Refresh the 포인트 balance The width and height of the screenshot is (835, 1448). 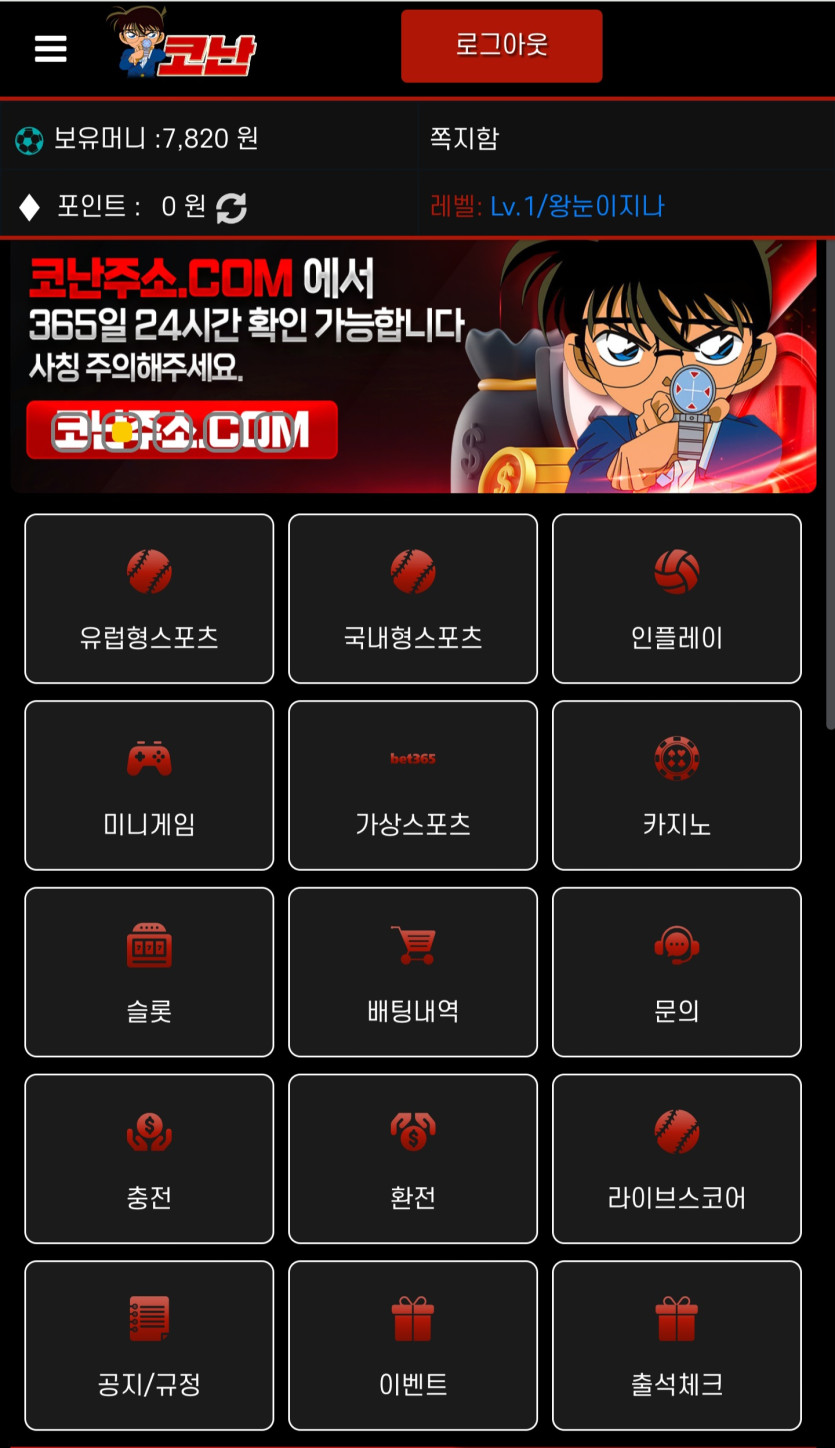(x=231, y=208)
